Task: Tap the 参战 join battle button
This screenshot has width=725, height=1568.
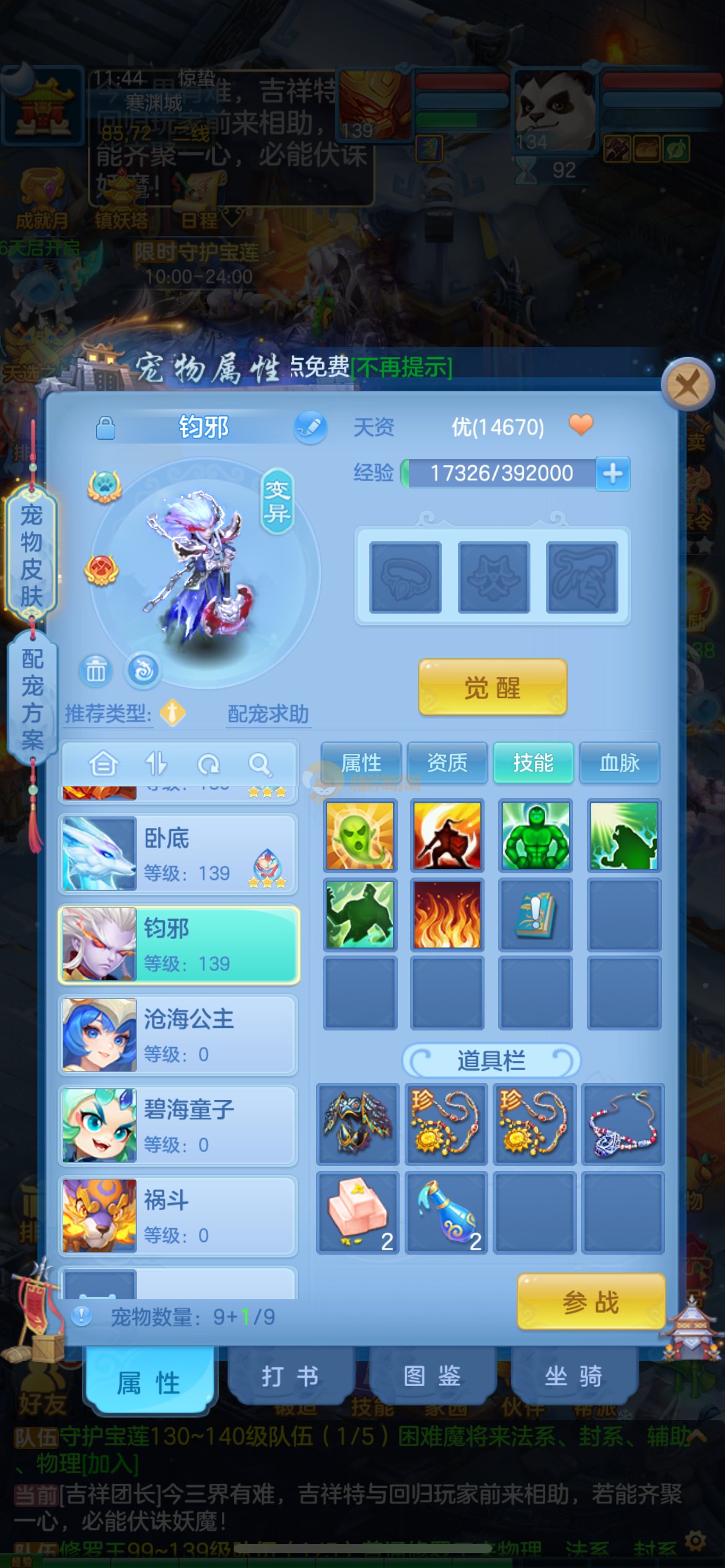Action: tap(591, 1302)
